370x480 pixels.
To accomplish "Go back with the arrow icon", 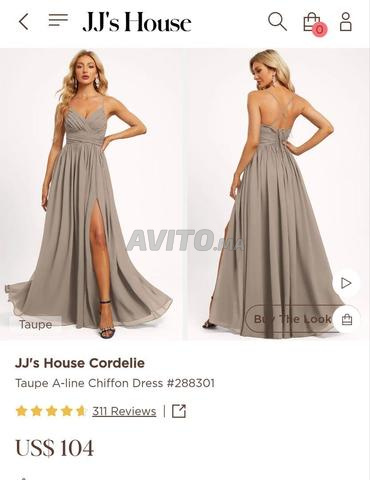I will click(24, 22).
